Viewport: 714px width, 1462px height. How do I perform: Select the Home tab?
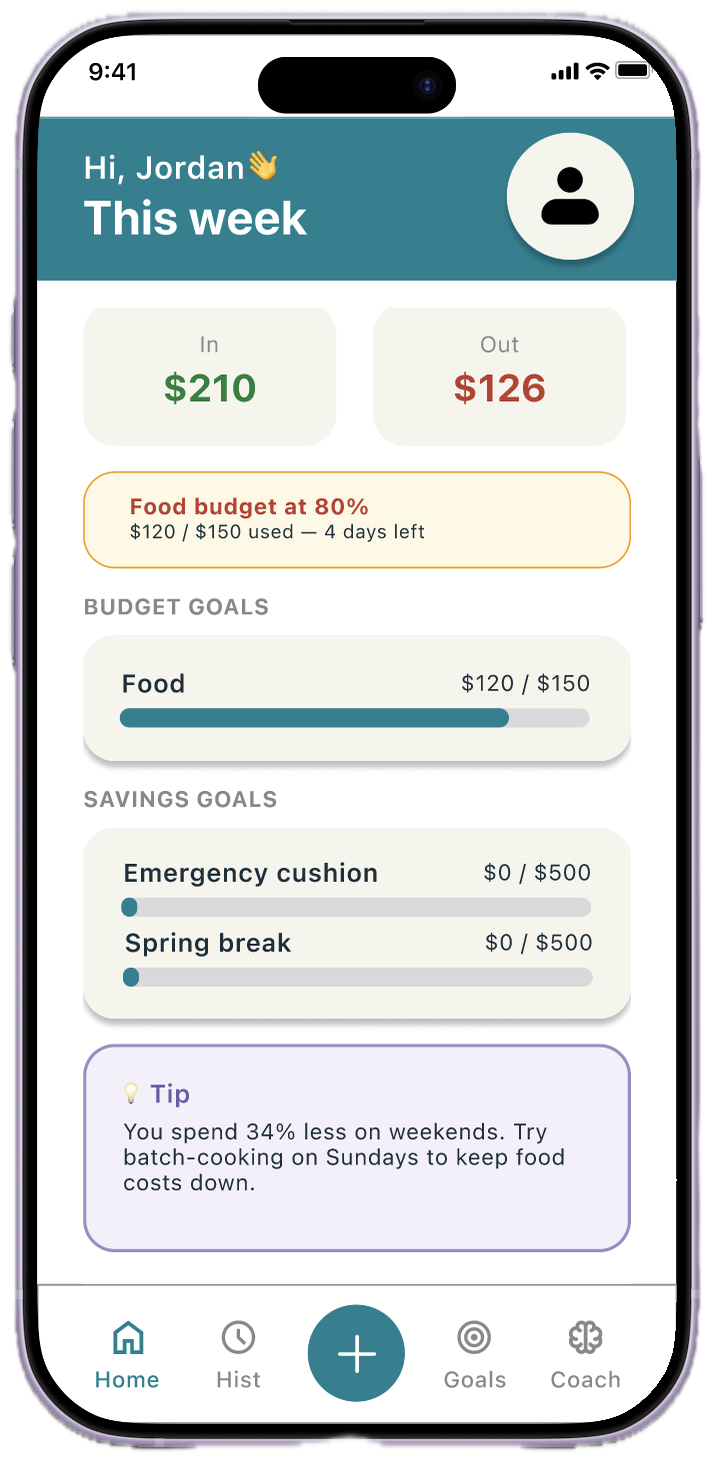pos(127,1355)
